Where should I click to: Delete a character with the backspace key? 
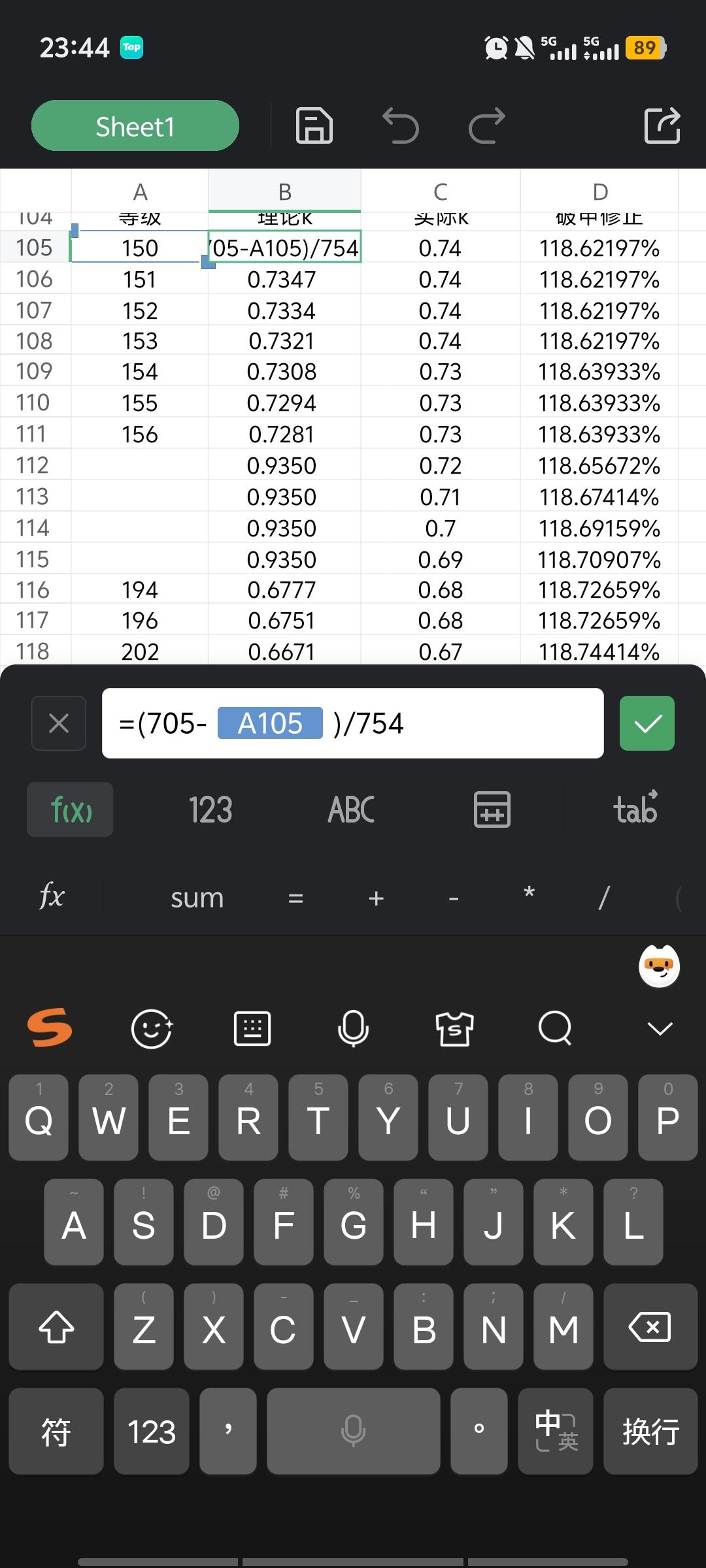(649, 1327)
